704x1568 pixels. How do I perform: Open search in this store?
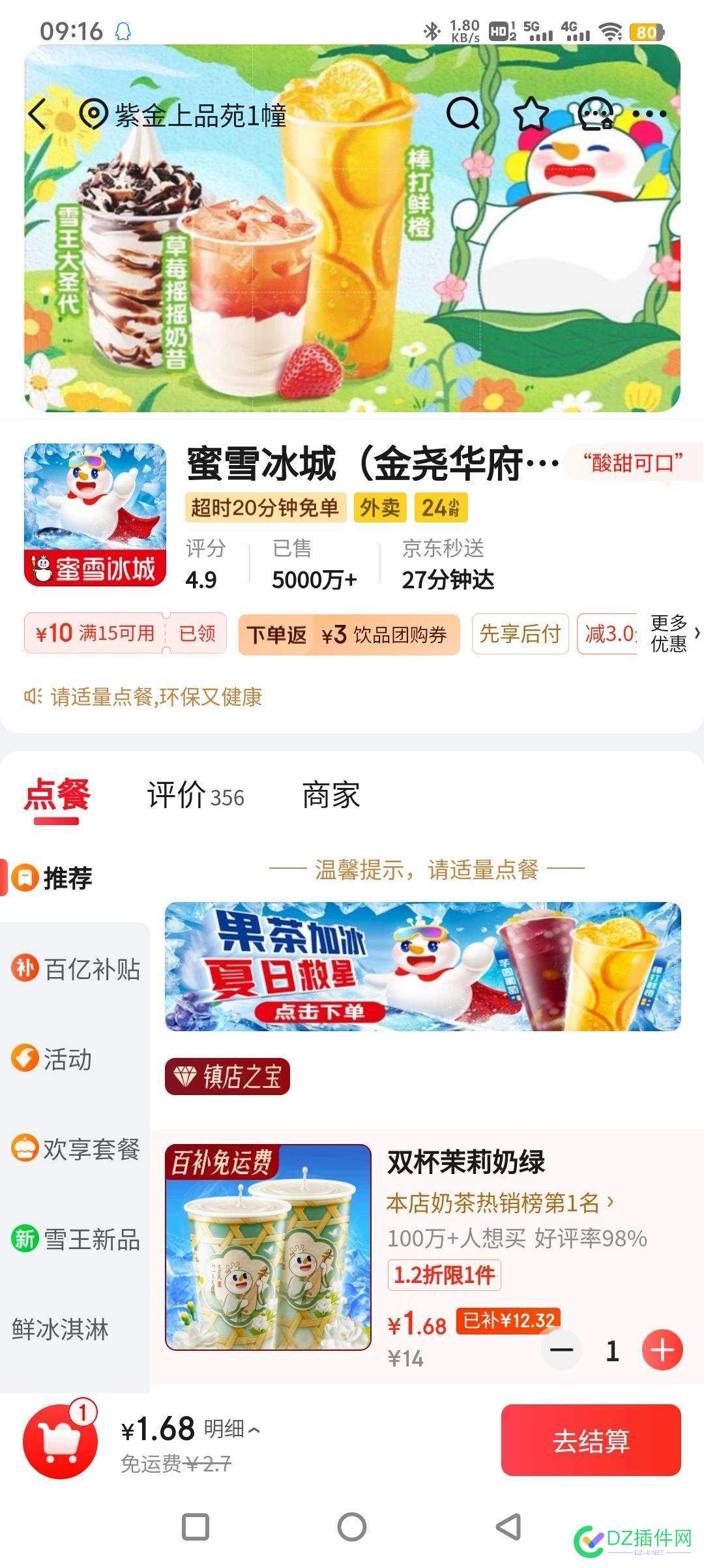[x=463, y=115]
